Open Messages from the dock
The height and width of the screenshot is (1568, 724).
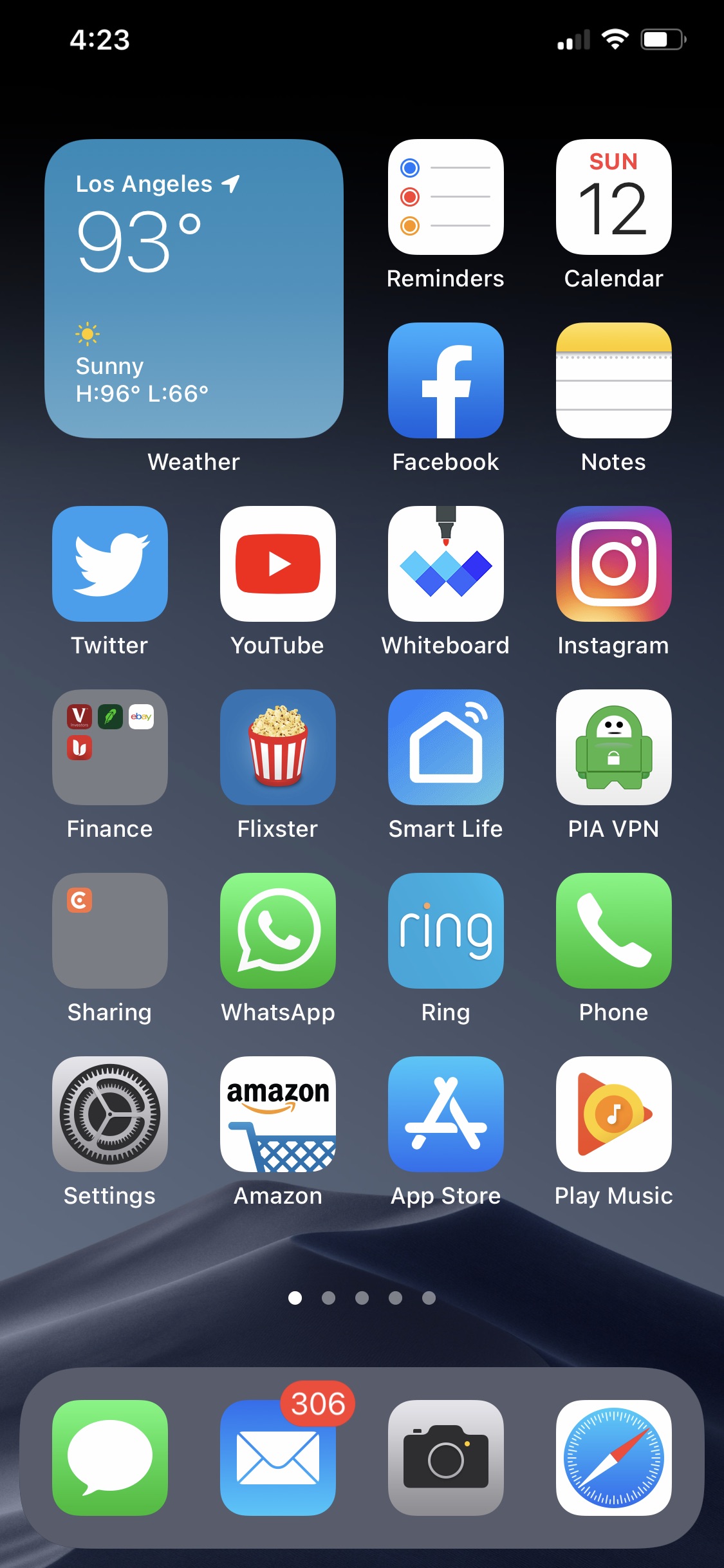[110, 1458]
